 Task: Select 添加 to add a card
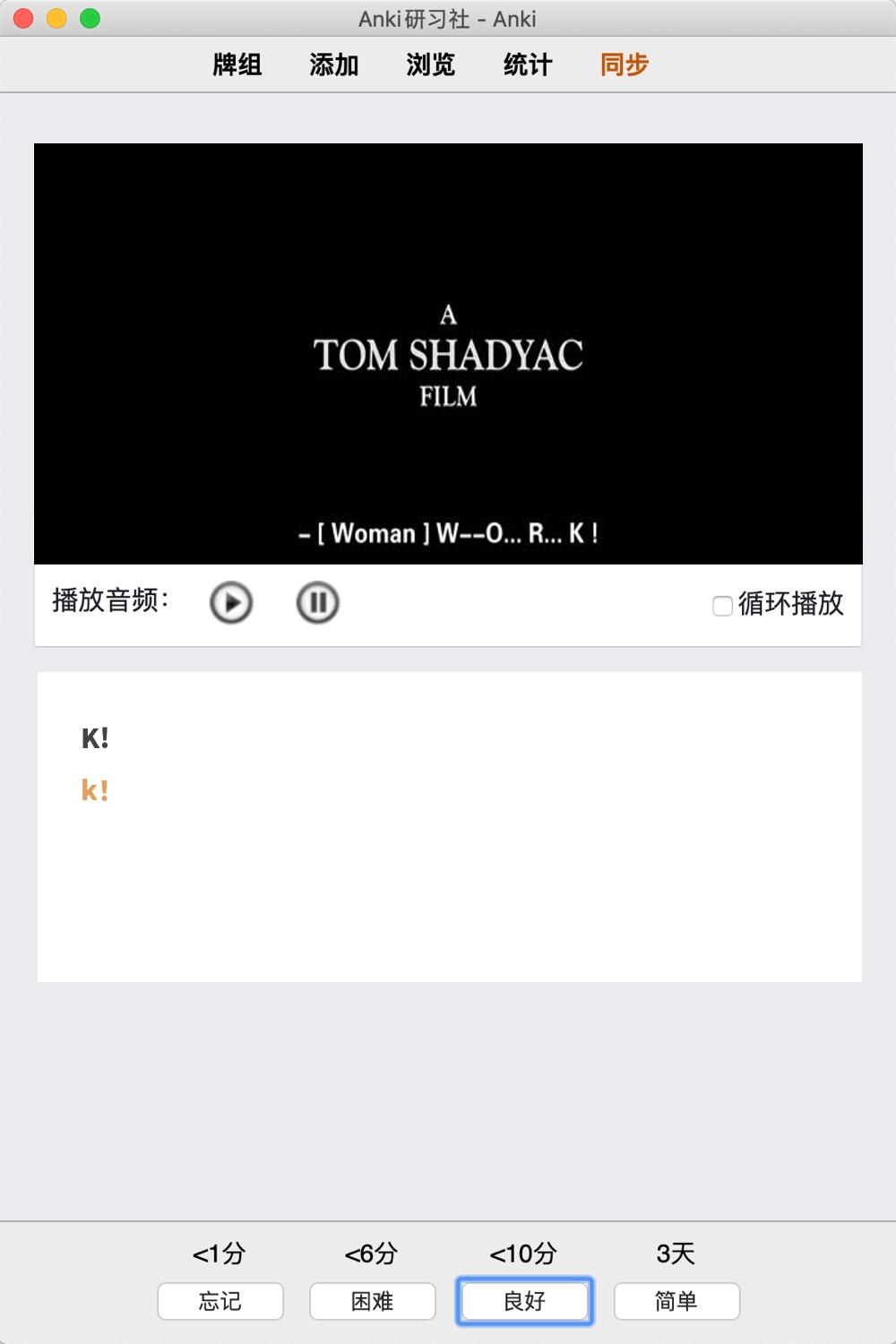(334, 65)
